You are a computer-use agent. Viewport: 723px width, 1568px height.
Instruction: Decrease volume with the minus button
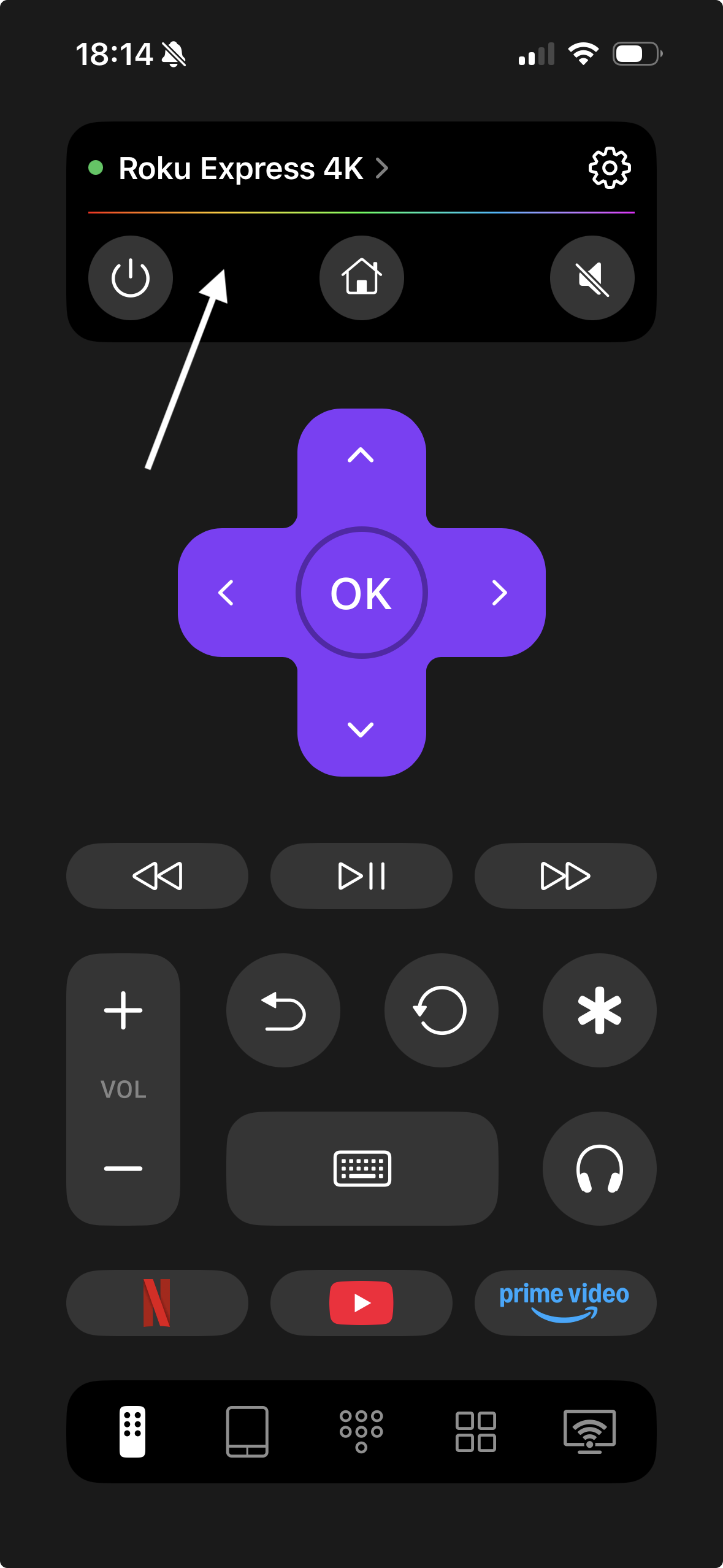click(123, 1168)
